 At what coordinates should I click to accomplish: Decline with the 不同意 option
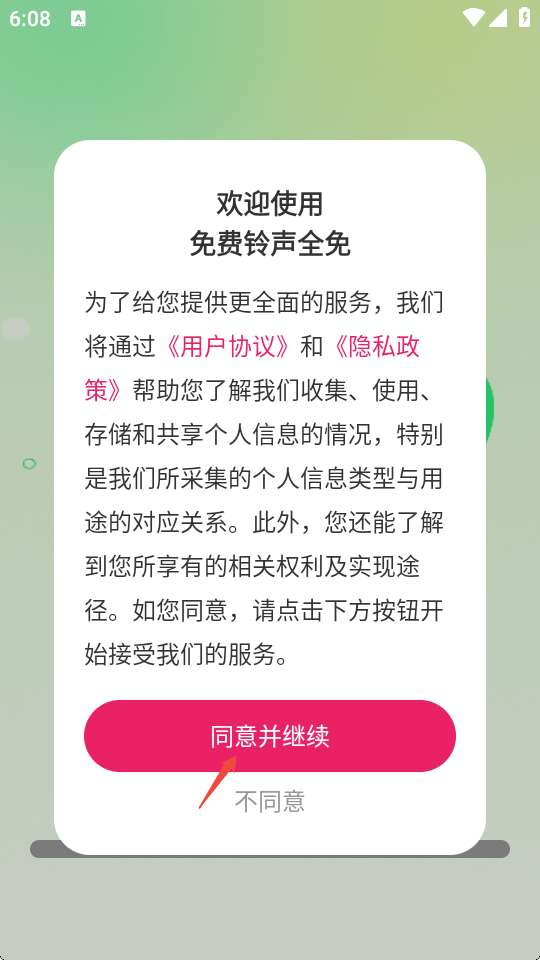(270, 801)
